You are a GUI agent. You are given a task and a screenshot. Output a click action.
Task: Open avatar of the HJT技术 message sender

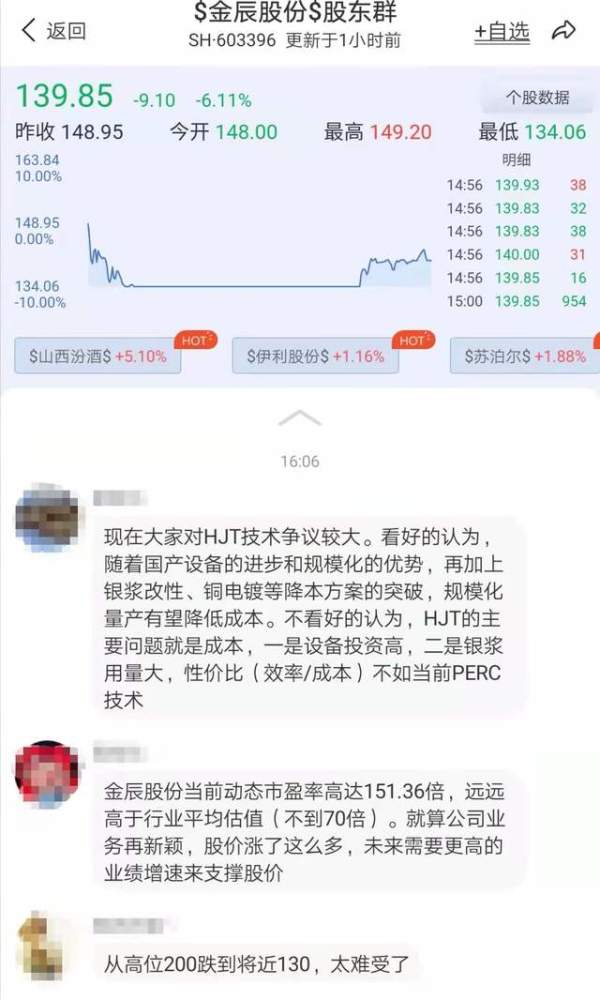(x=47, y=518)
